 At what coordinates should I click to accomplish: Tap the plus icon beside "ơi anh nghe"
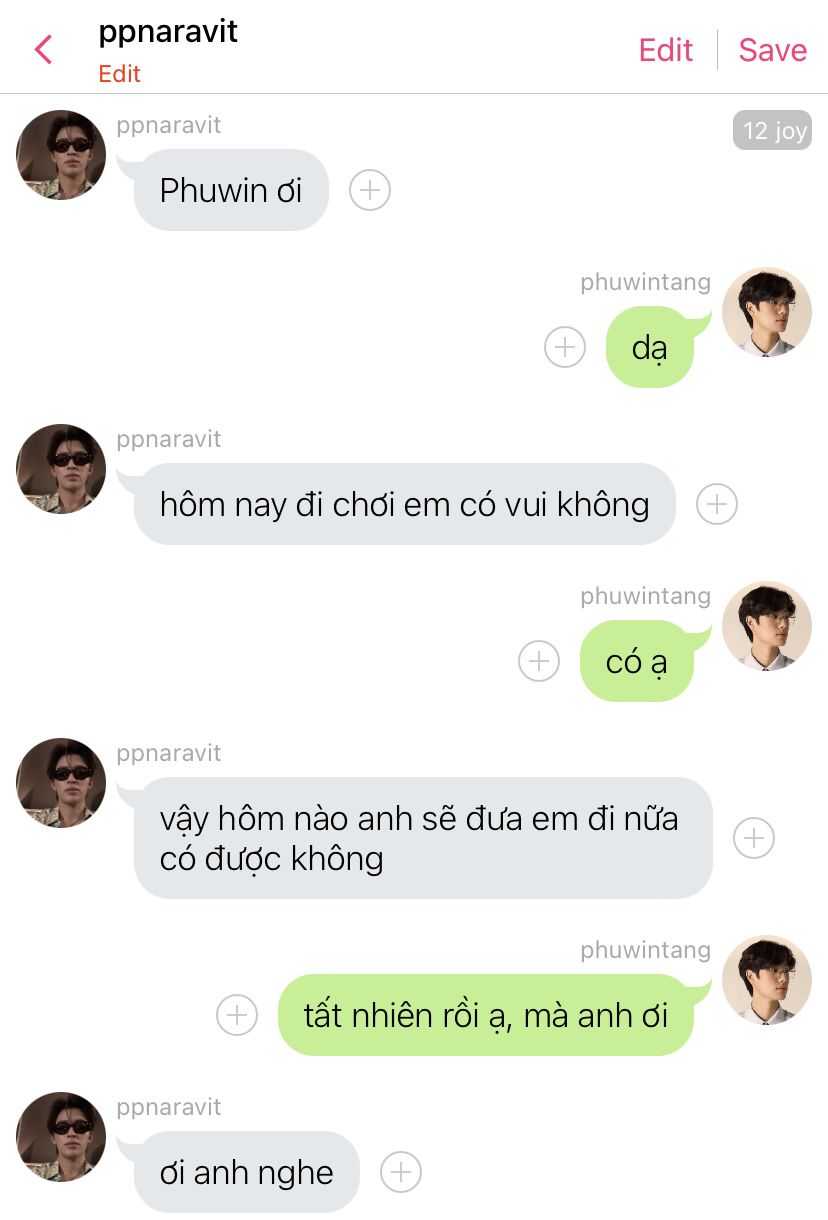click(401, 1172)
